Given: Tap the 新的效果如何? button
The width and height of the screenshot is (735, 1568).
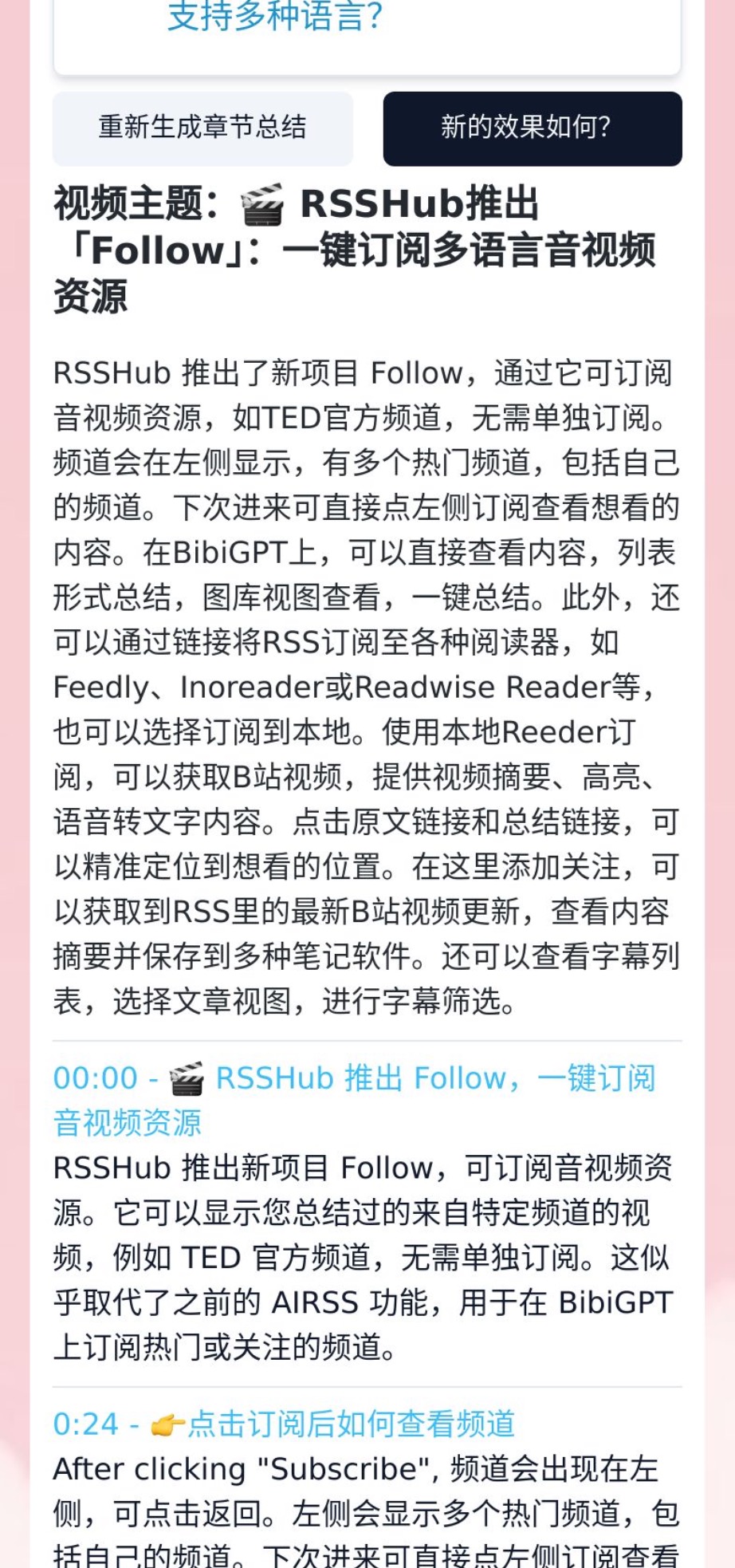Looking at the screenshot, I should pos(533,128).
